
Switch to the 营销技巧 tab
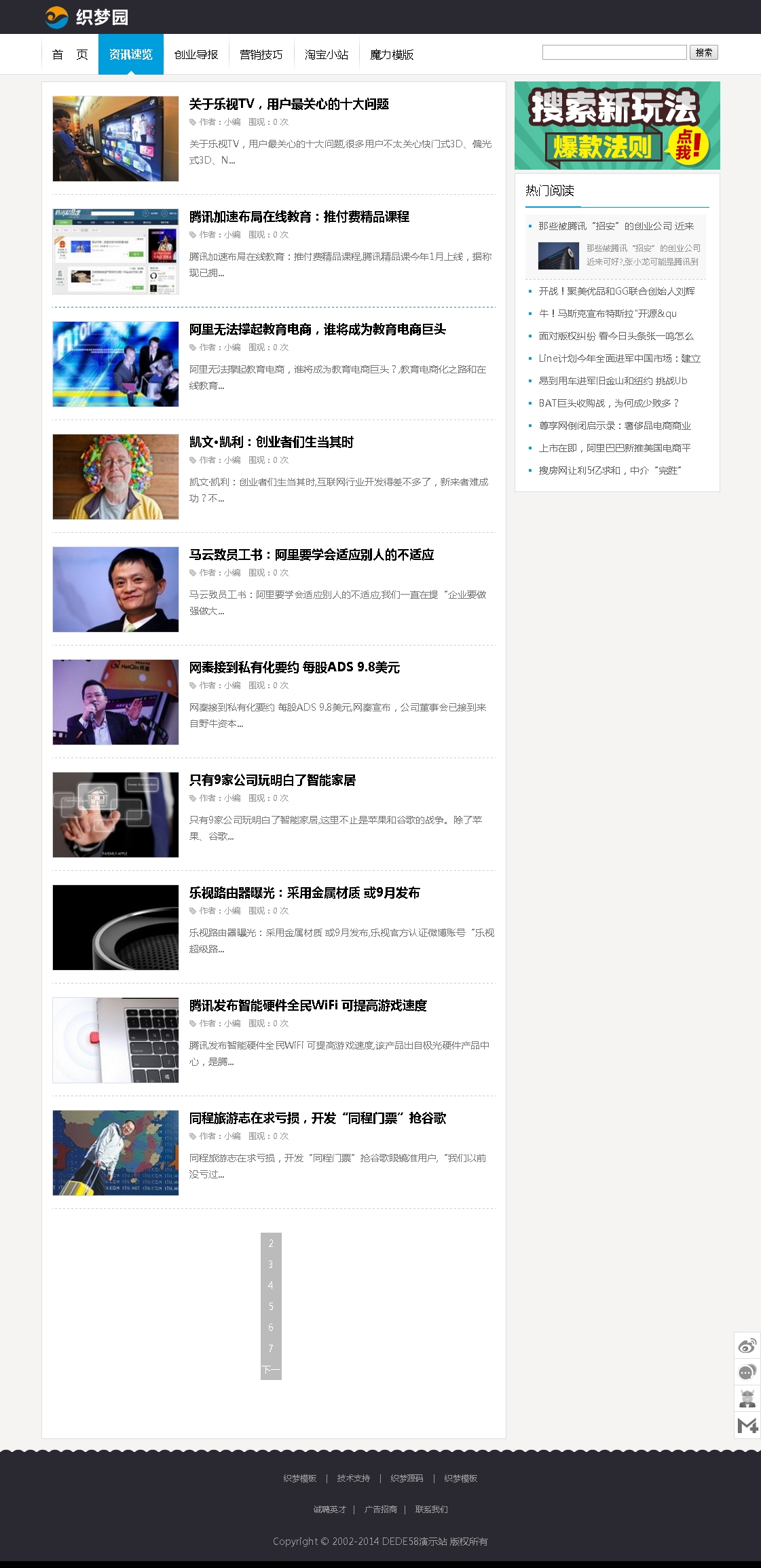point(261,54)
